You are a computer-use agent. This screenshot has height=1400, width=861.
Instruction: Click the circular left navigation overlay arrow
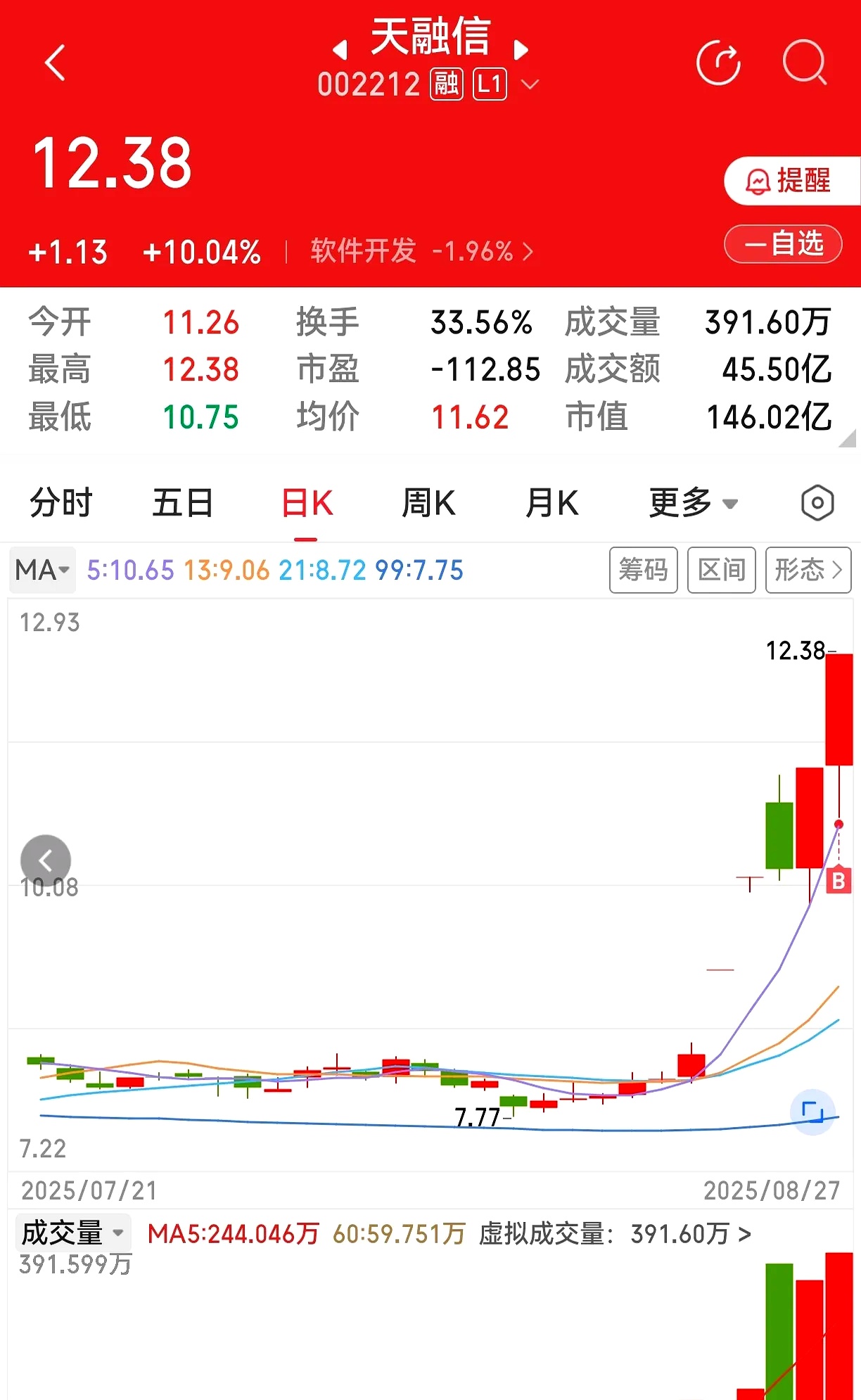tap(45, 860)
